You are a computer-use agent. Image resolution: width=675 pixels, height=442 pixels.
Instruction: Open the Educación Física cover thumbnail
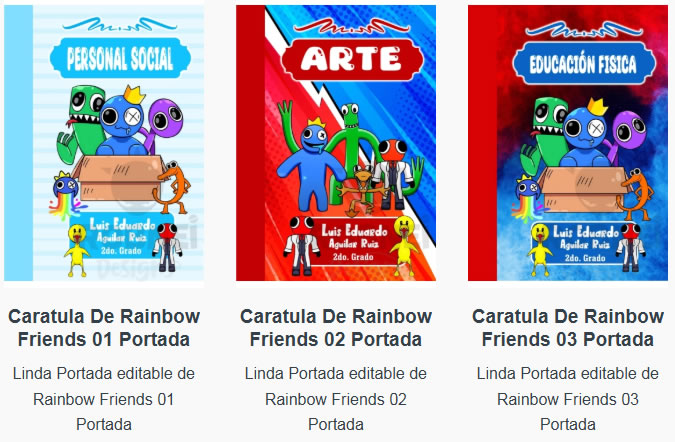tap(568, 145)
